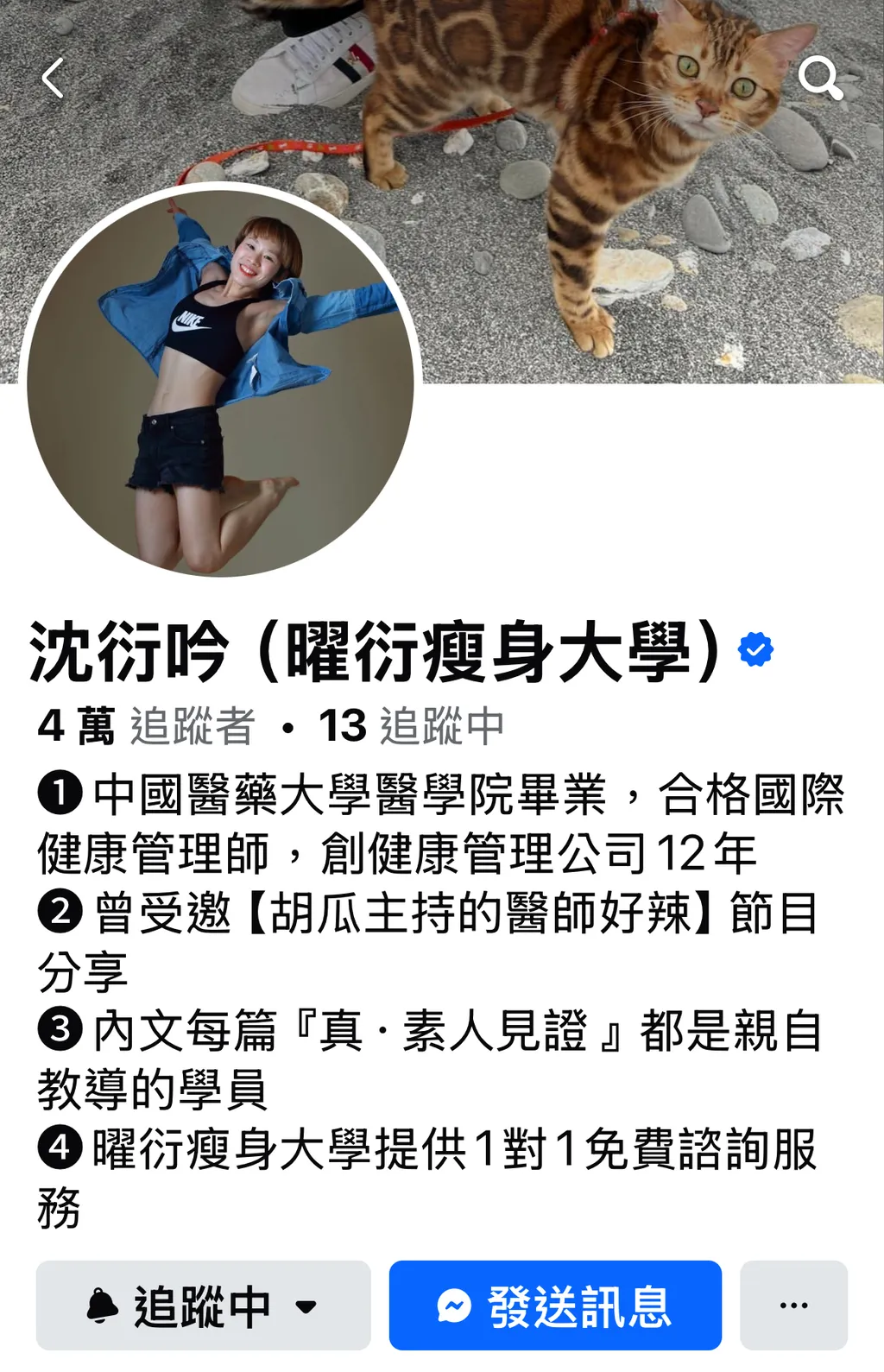Viewport: 884px width, 1372px height.
Task: Go back using the top-left arrow
Action: (54, 79)
